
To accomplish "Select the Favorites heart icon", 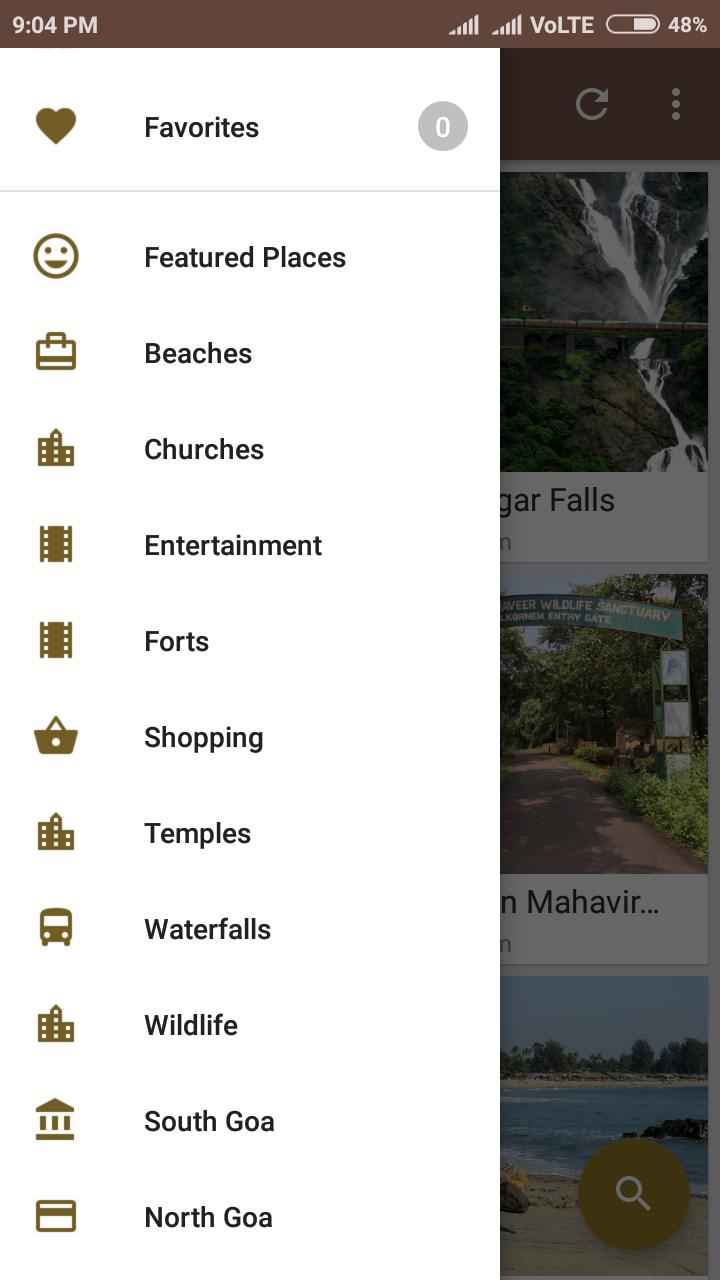I will click(55, 126).
